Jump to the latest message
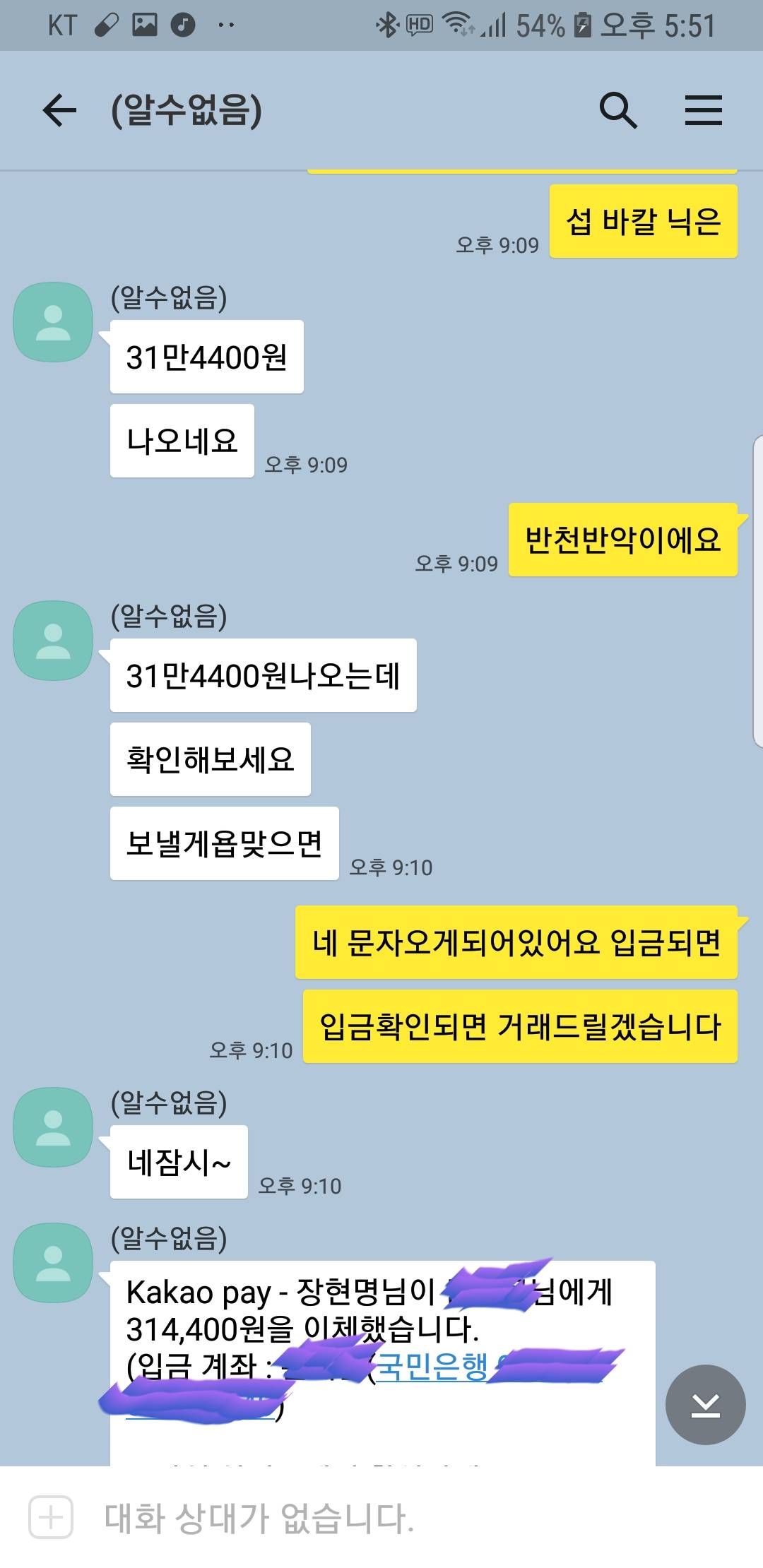This screenshot has width=763, height=1568. coord(706,1405)
